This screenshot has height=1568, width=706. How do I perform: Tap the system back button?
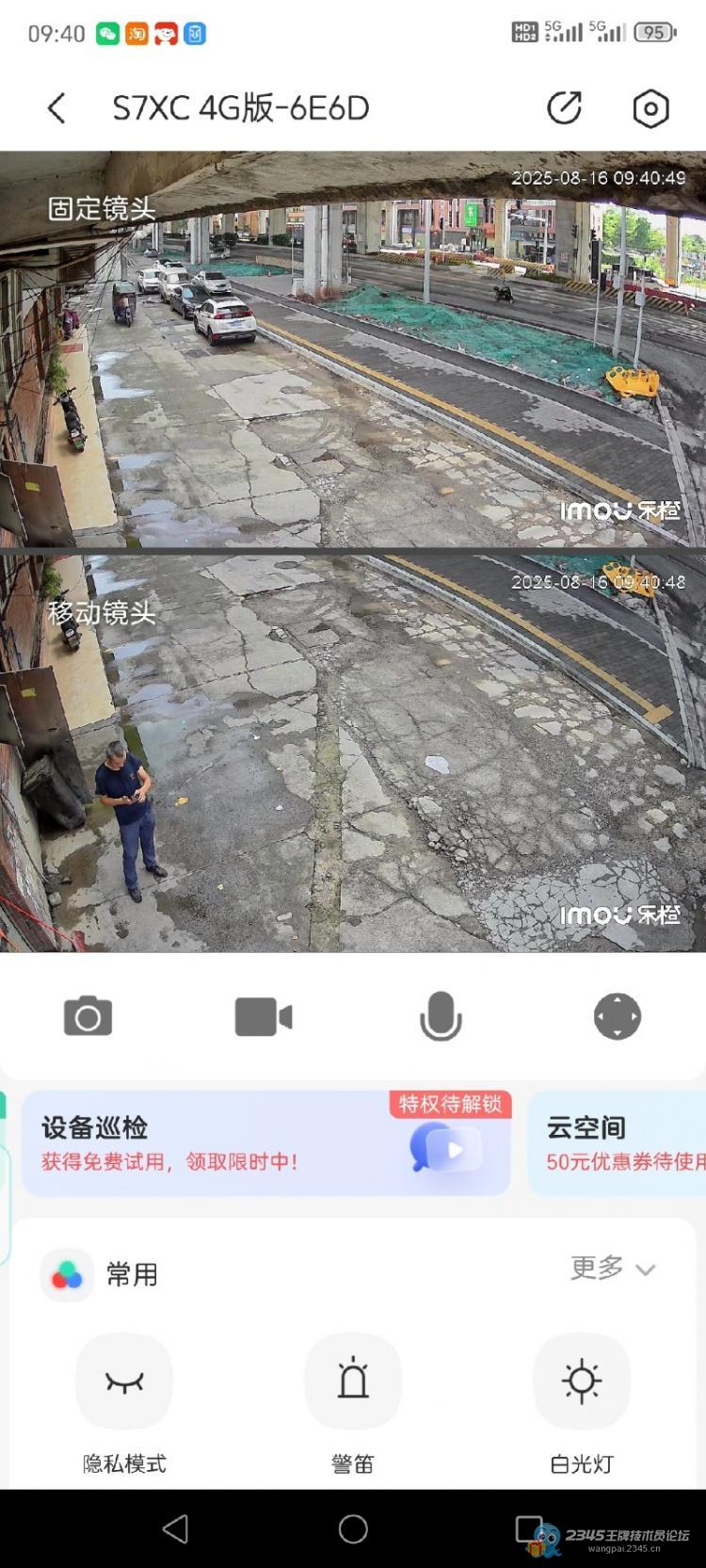coord(176,1528)
